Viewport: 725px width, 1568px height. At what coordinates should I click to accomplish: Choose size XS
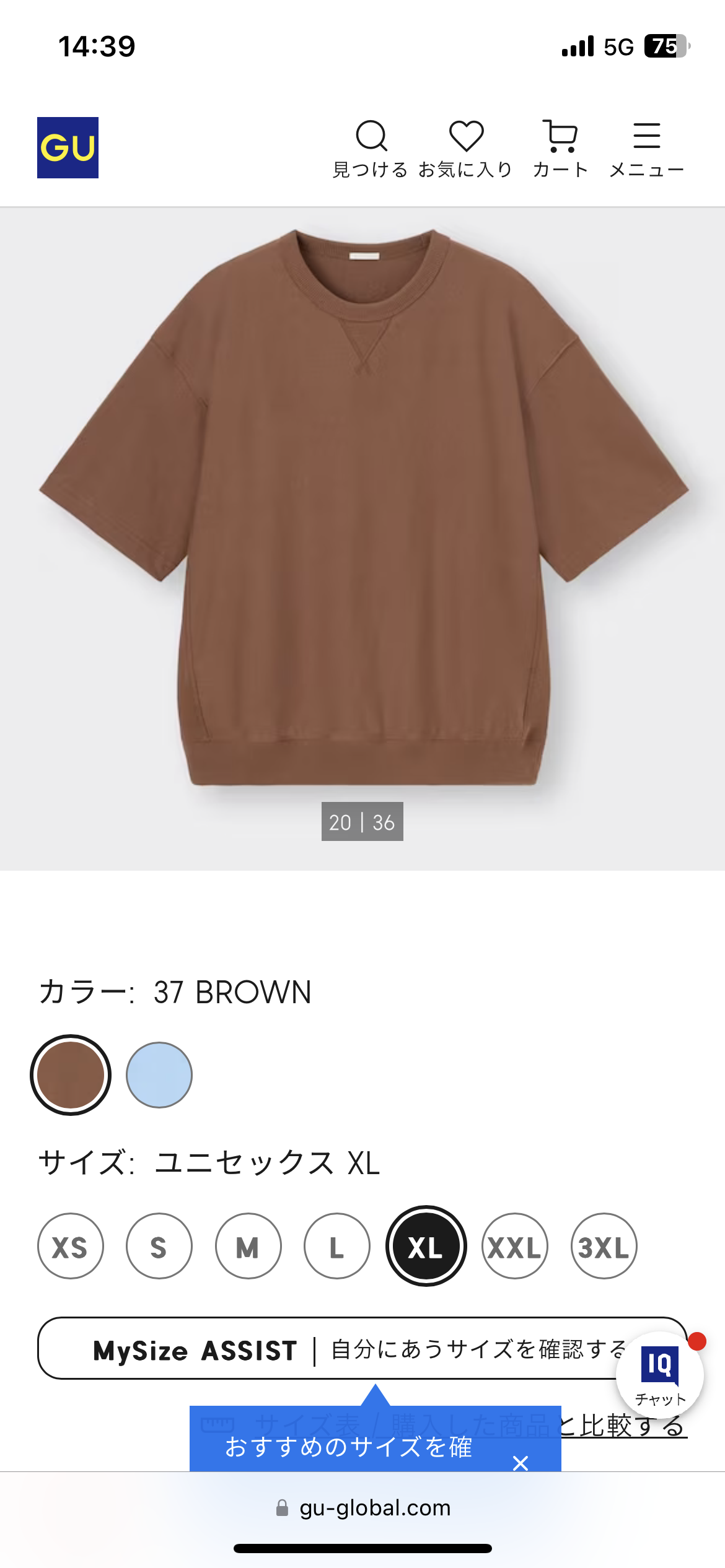[x=71, y=1246]
